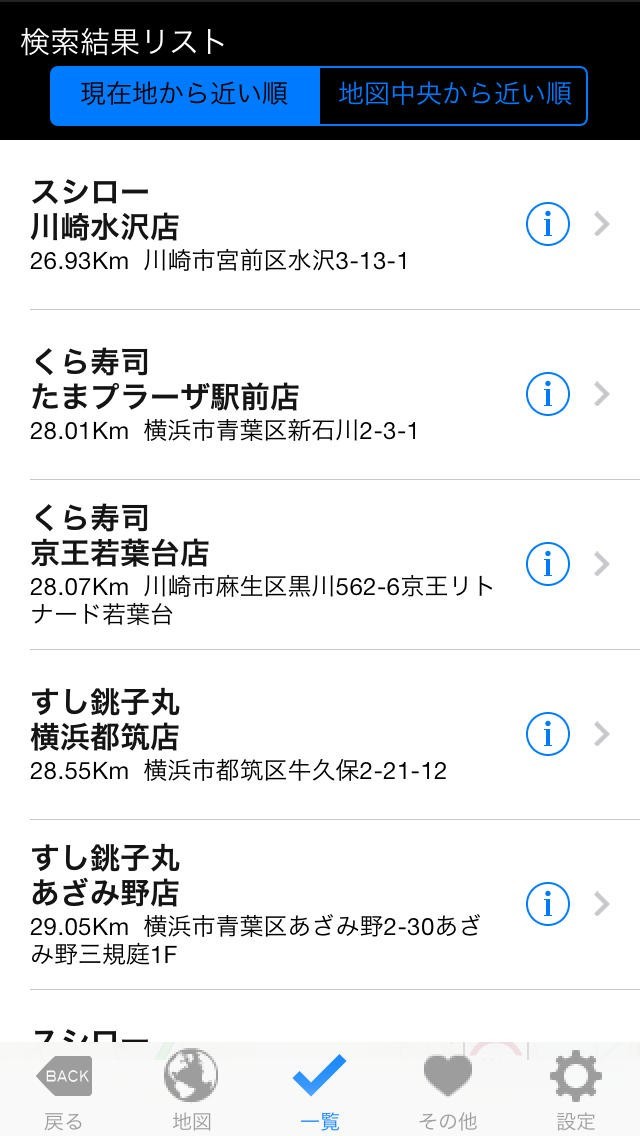
Task: Select the 一覧 list tab
Action: pyautogui.click(x=320, y=1090)
